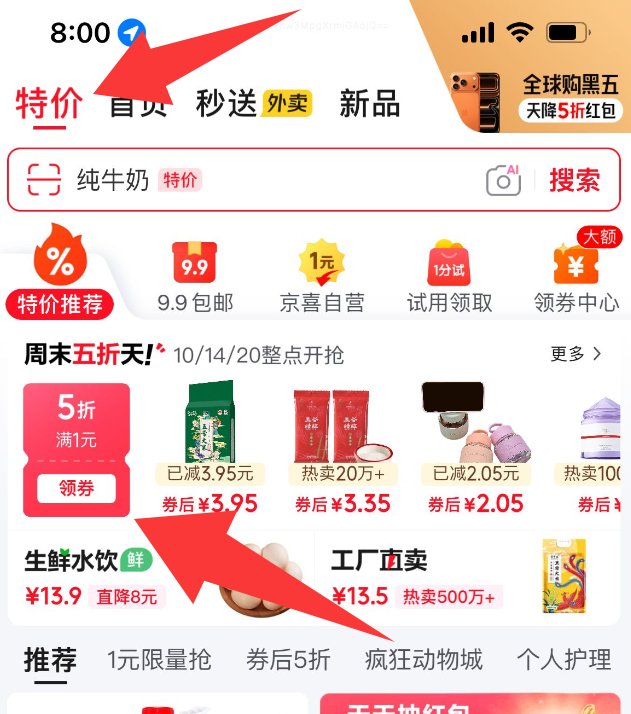The image size is (631, 714).
Task: Open 9.9包邮 section
Action: point(195,277)
